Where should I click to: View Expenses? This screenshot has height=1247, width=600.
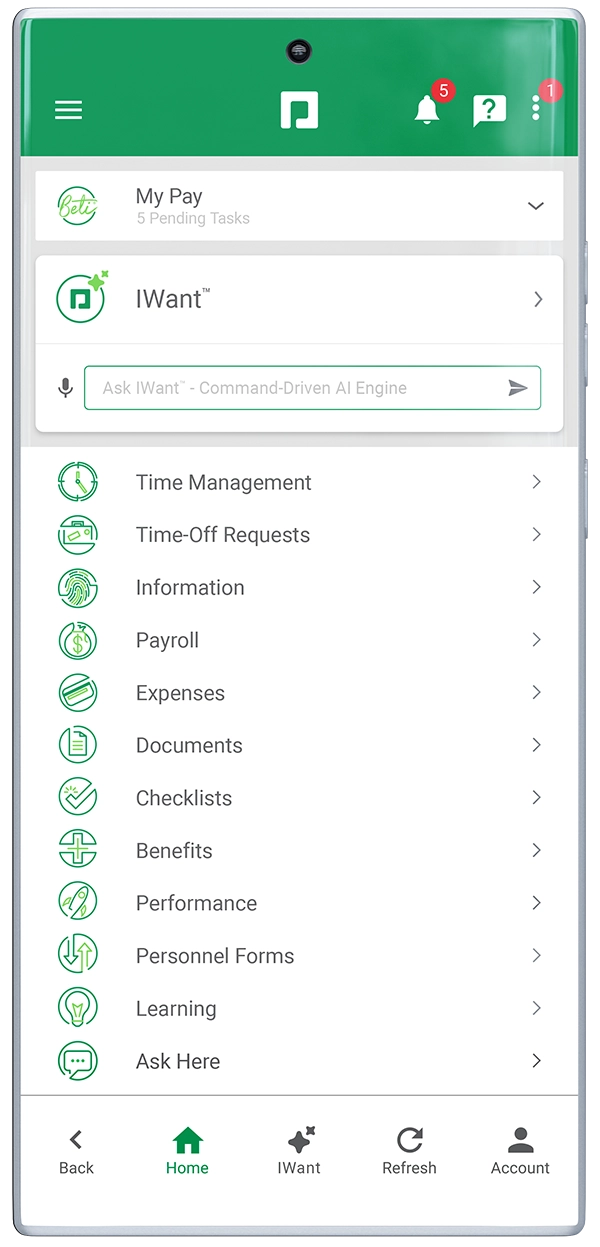point(299,693)
